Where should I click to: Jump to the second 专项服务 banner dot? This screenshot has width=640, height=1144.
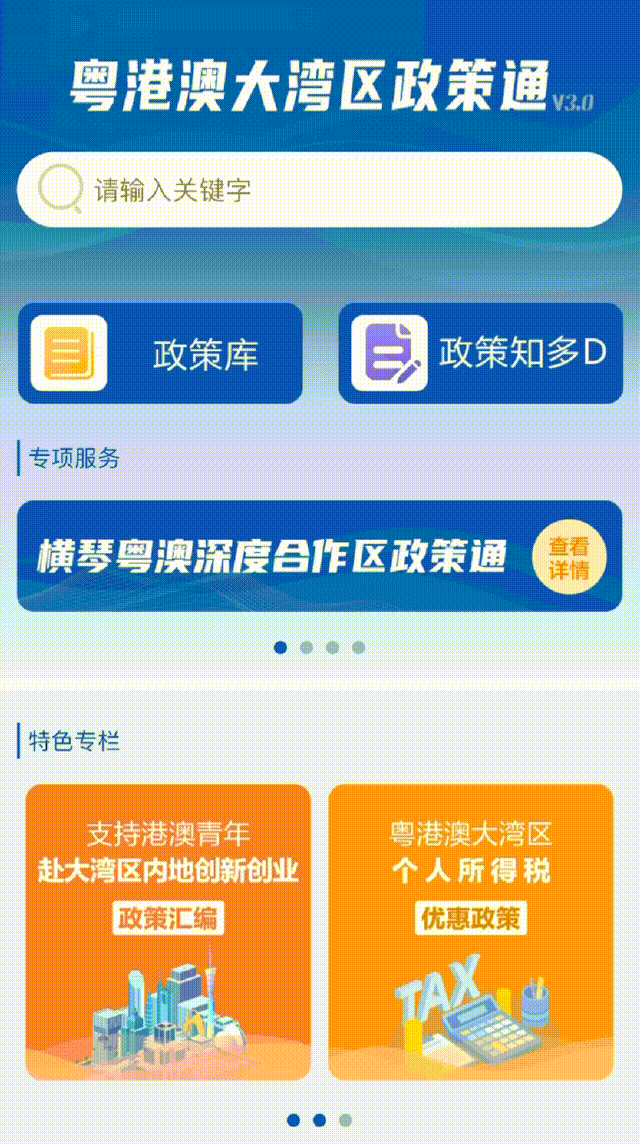(307, 647)
